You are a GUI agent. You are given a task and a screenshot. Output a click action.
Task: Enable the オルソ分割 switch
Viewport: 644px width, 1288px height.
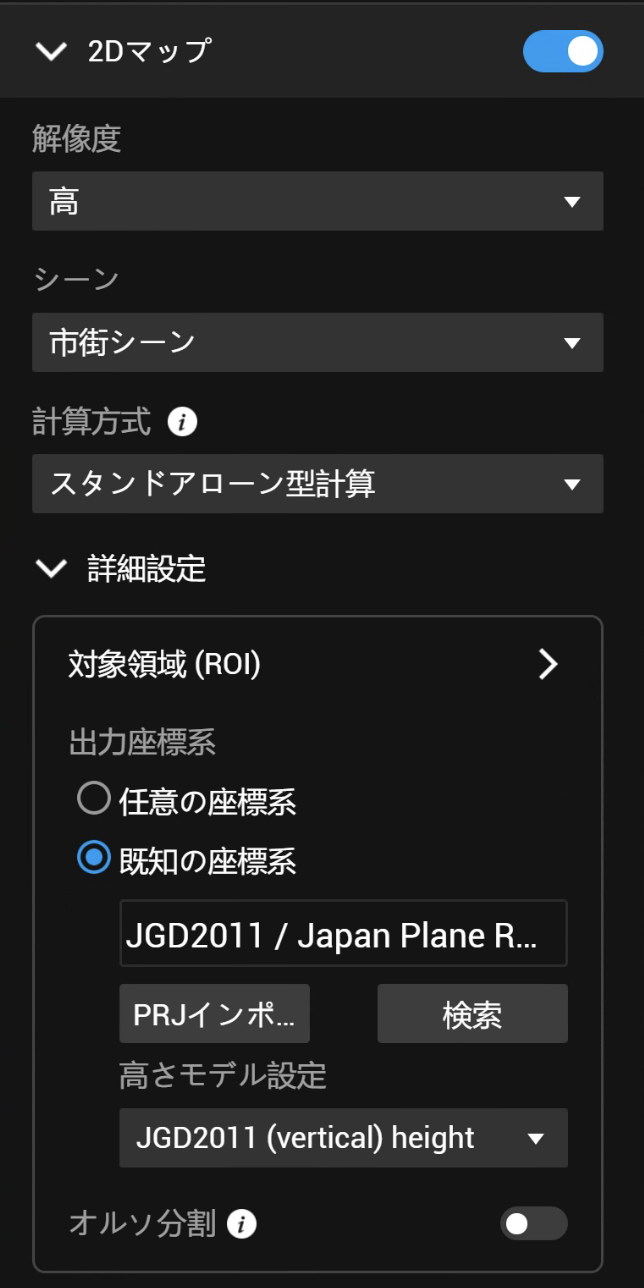pyautogui.click(x=533, y=1223)
